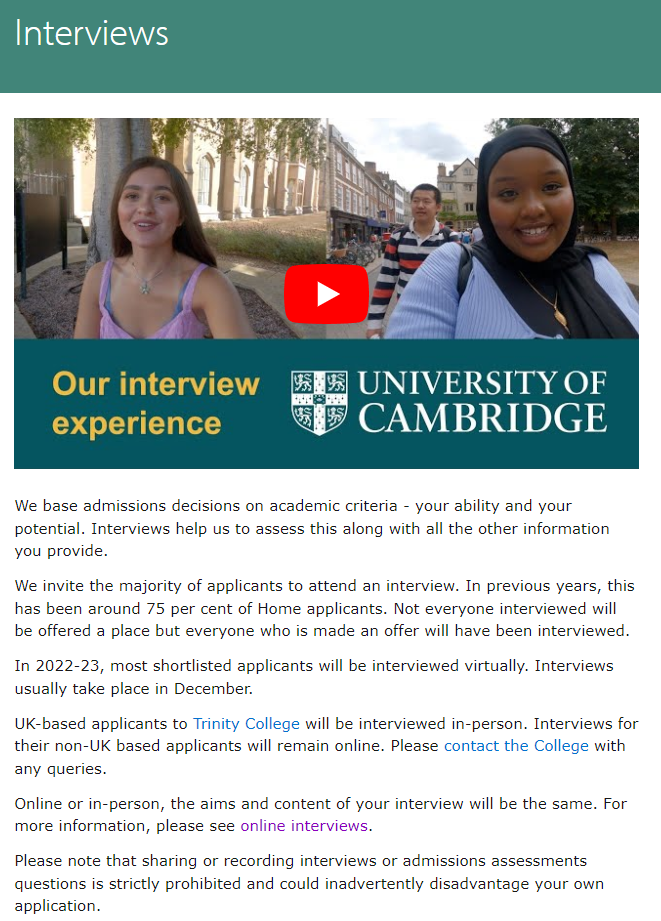The image size is (661, 921).
Task: Open the online interviews link
Action: pyautogui.click(x=304, y=826)
